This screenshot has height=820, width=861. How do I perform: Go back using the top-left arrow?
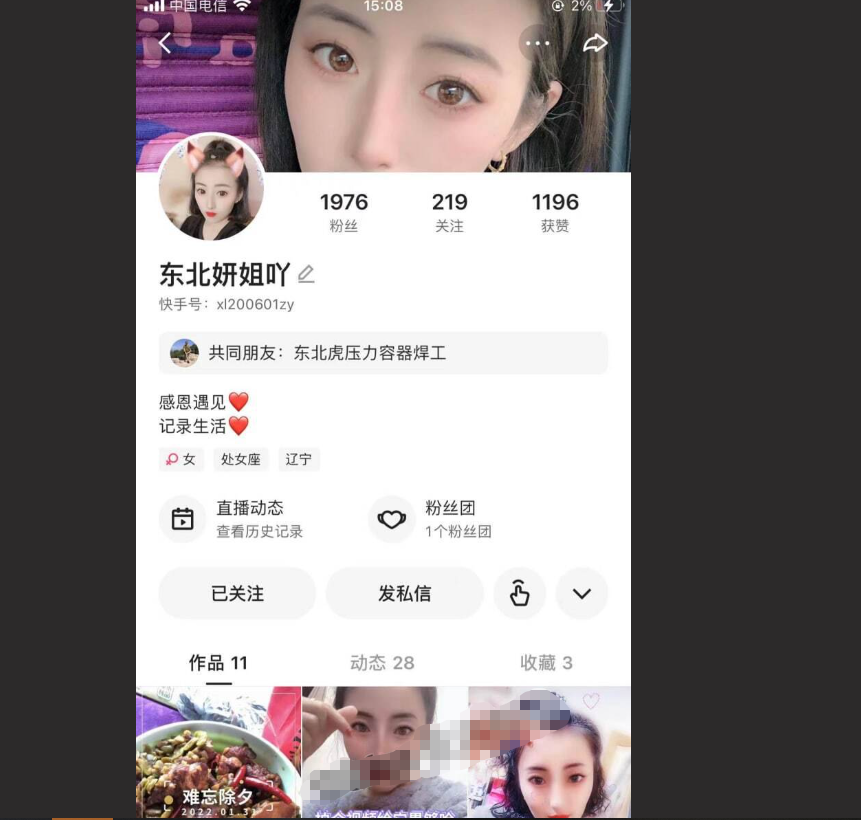(165, 43)
